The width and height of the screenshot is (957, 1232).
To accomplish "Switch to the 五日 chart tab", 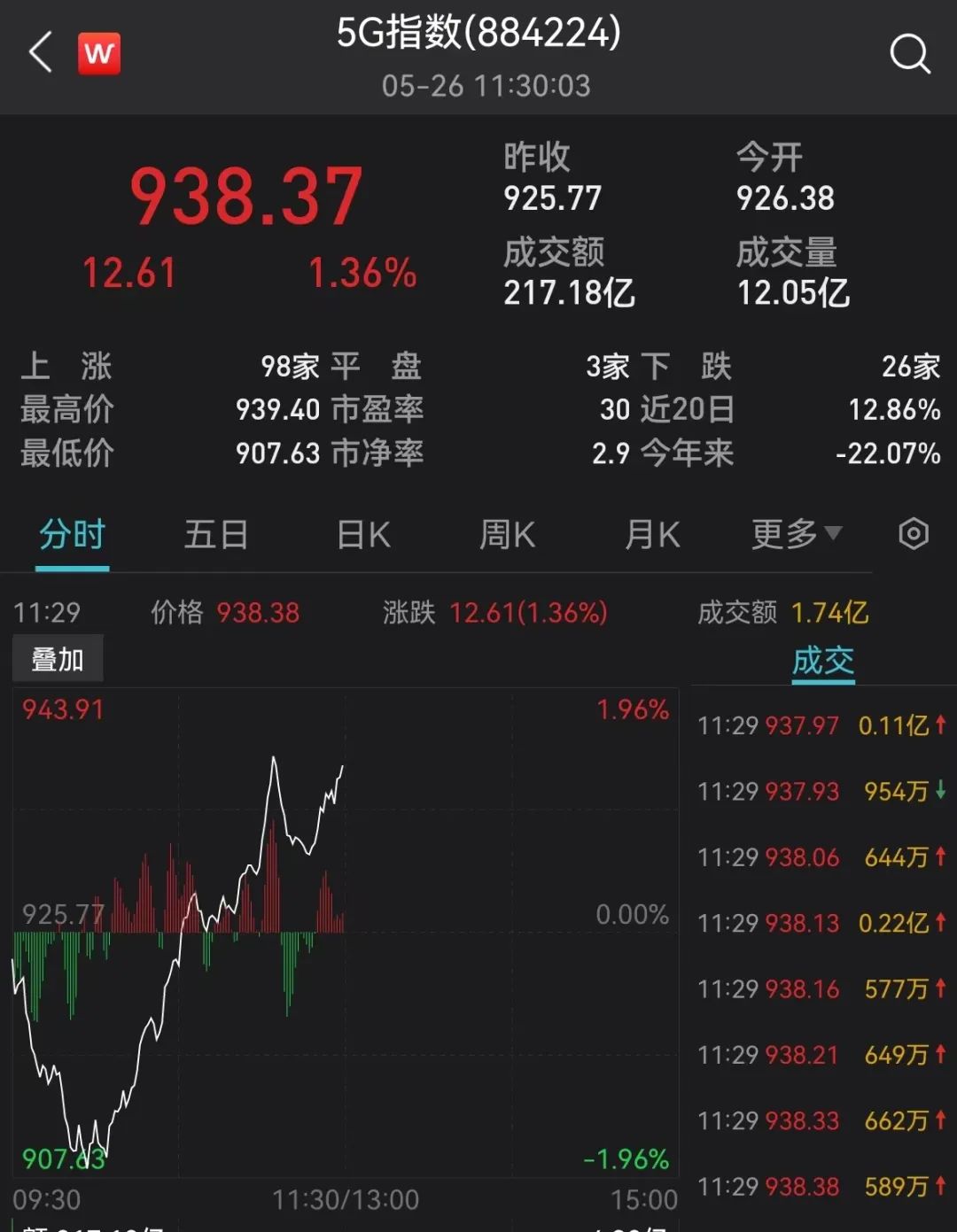I will 214,533.
